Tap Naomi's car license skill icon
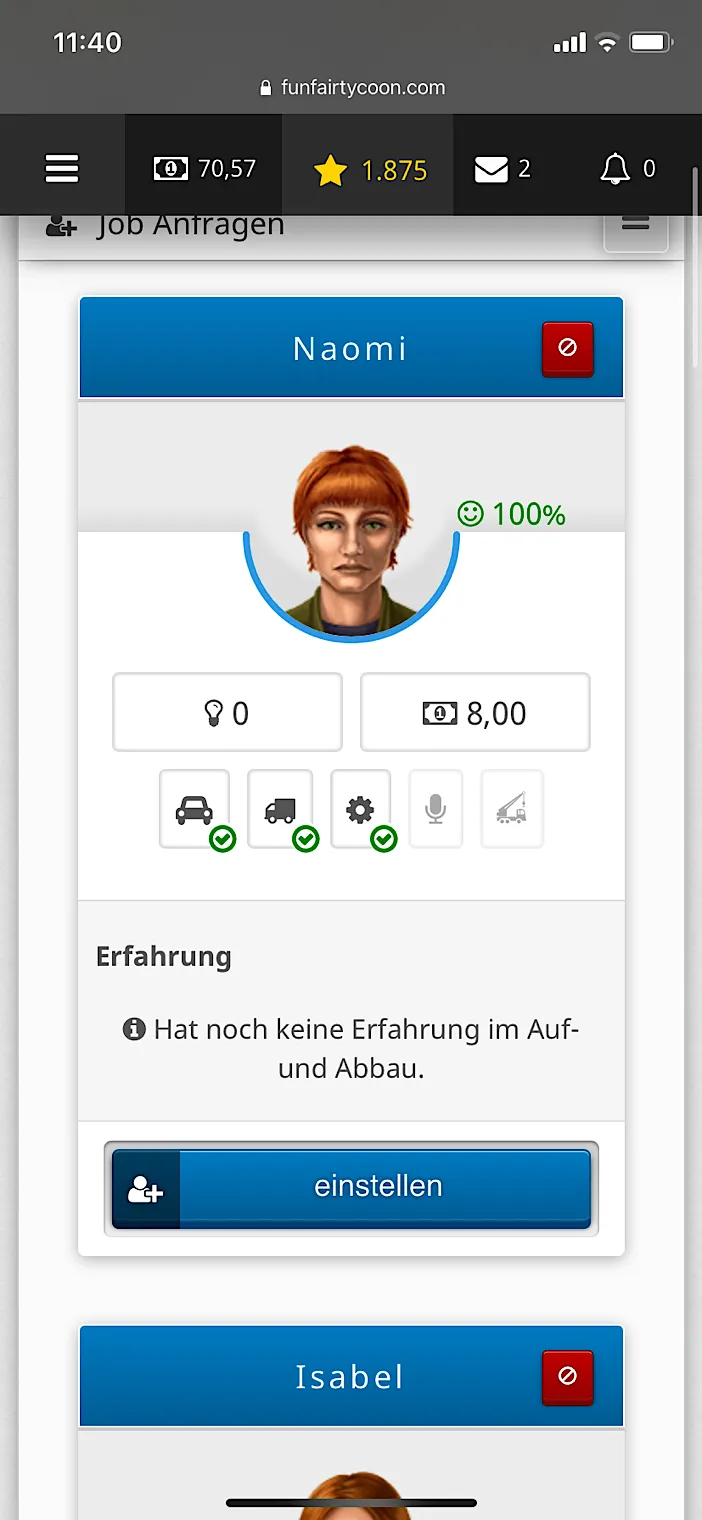Image resolution: width=702 pixels, height=1520 pixels. (194, 808)
